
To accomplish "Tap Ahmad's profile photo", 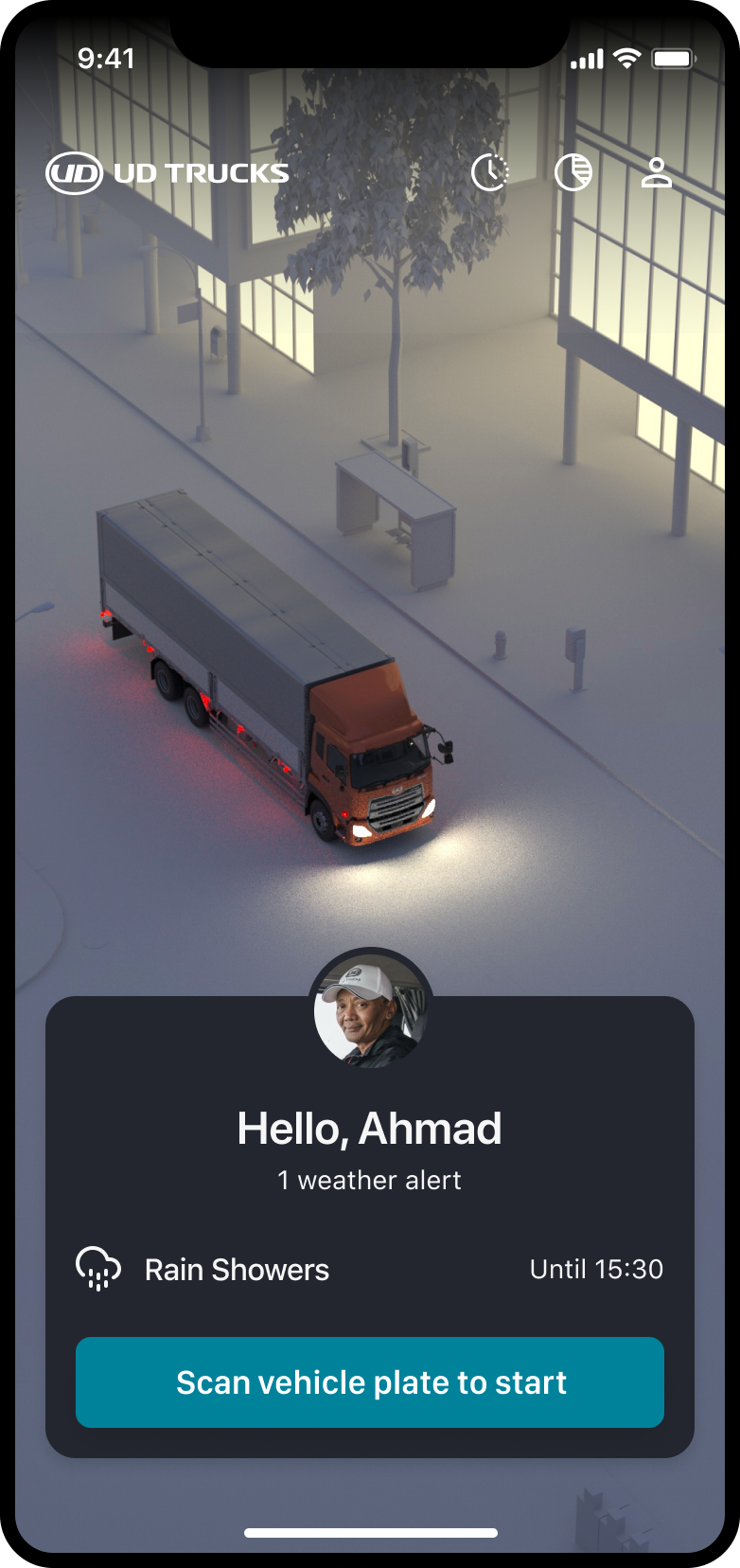I will click(x=371, y=1011).
